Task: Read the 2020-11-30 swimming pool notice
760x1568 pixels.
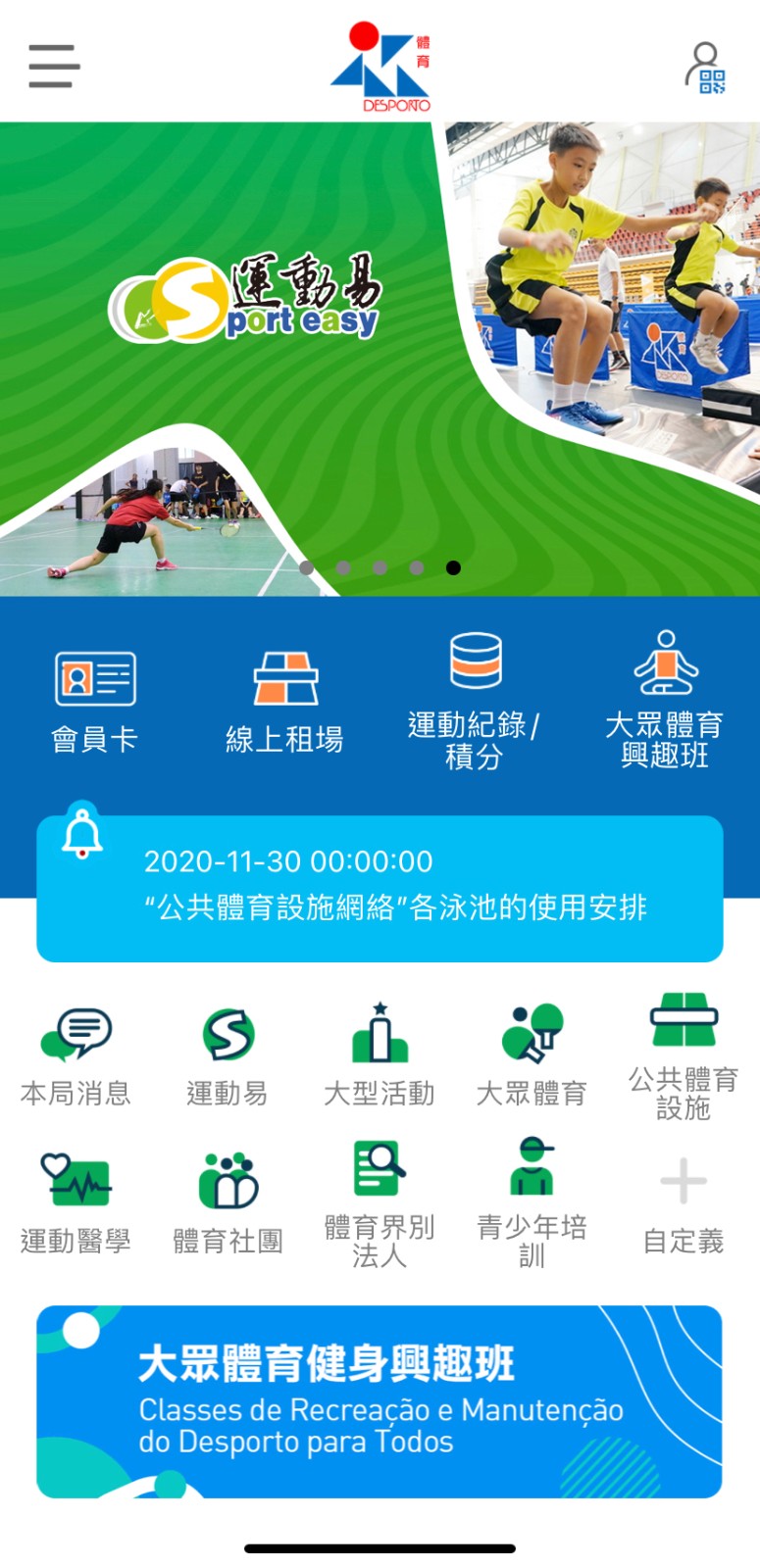Action: (380, 888)
